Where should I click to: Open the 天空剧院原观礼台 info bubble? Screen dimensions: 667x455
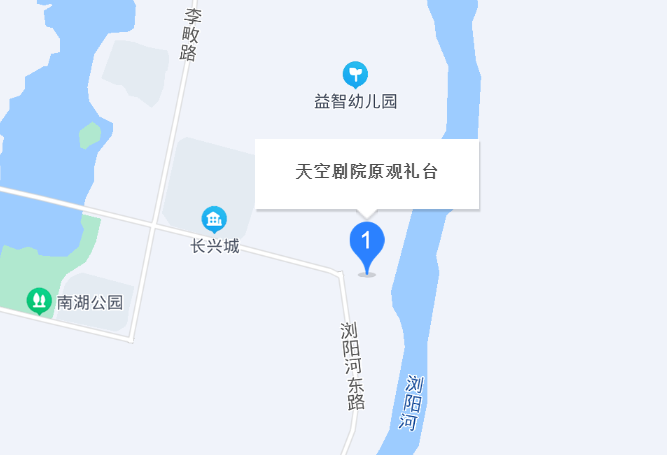[367, 173]
